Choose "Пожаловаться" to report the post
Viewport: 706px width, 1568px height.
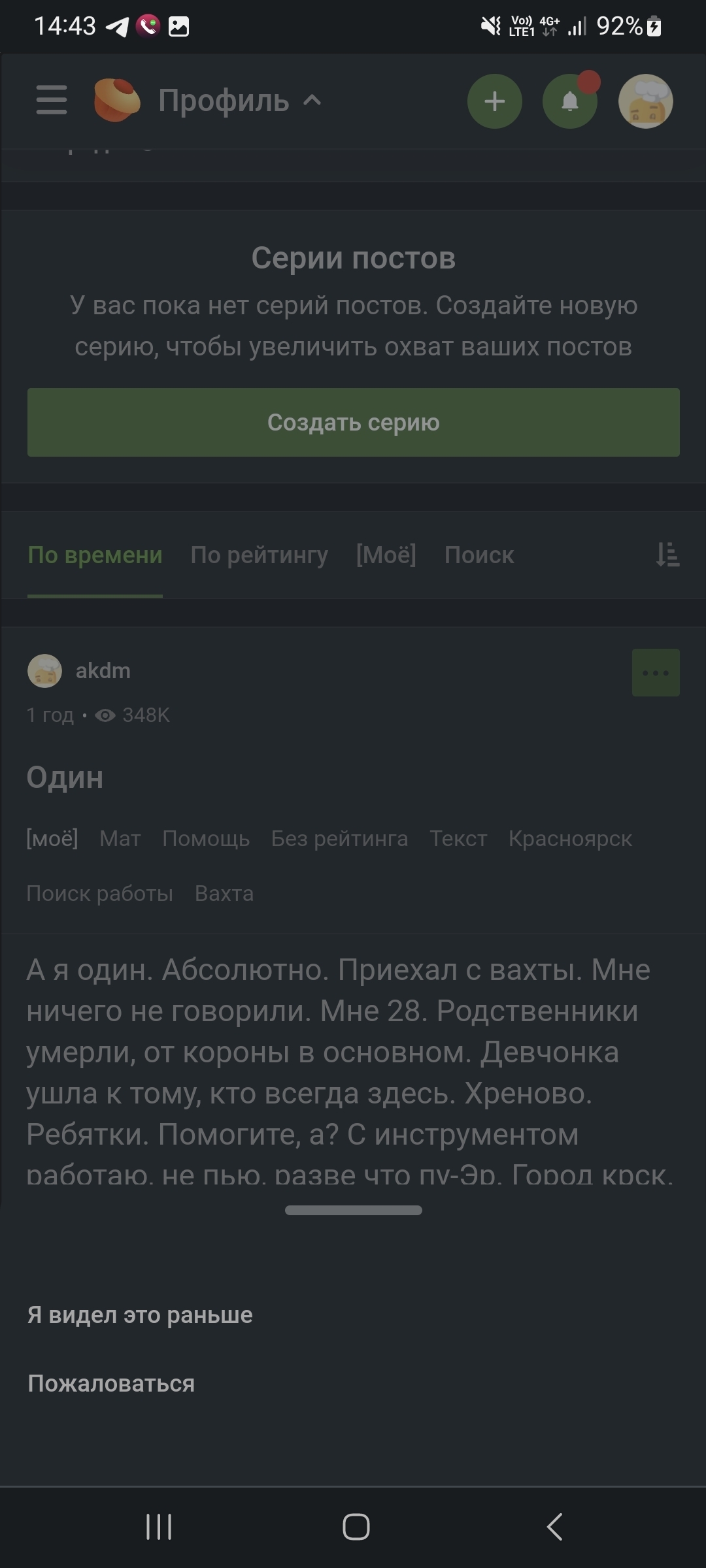tap(111, 1384)
